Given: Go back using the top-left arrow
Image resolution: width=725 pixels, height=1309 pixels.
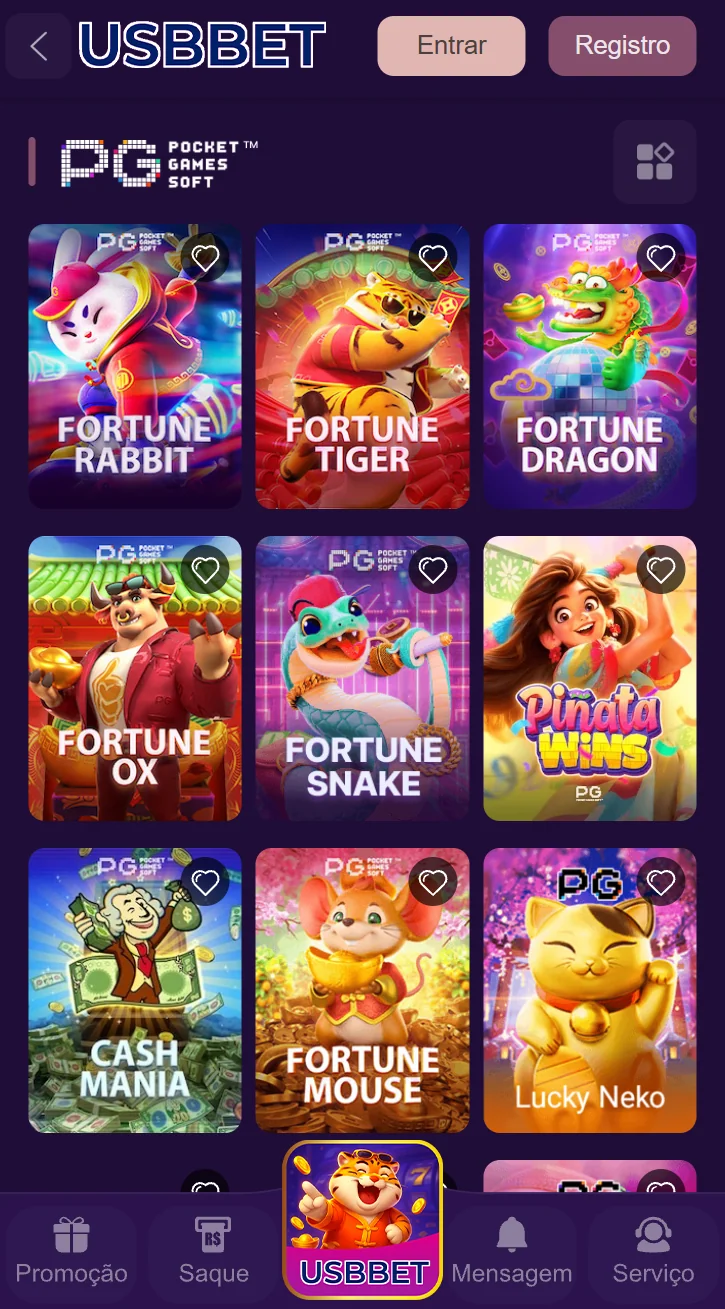Looking at the screenshot, I should click(x=39, y=46).
